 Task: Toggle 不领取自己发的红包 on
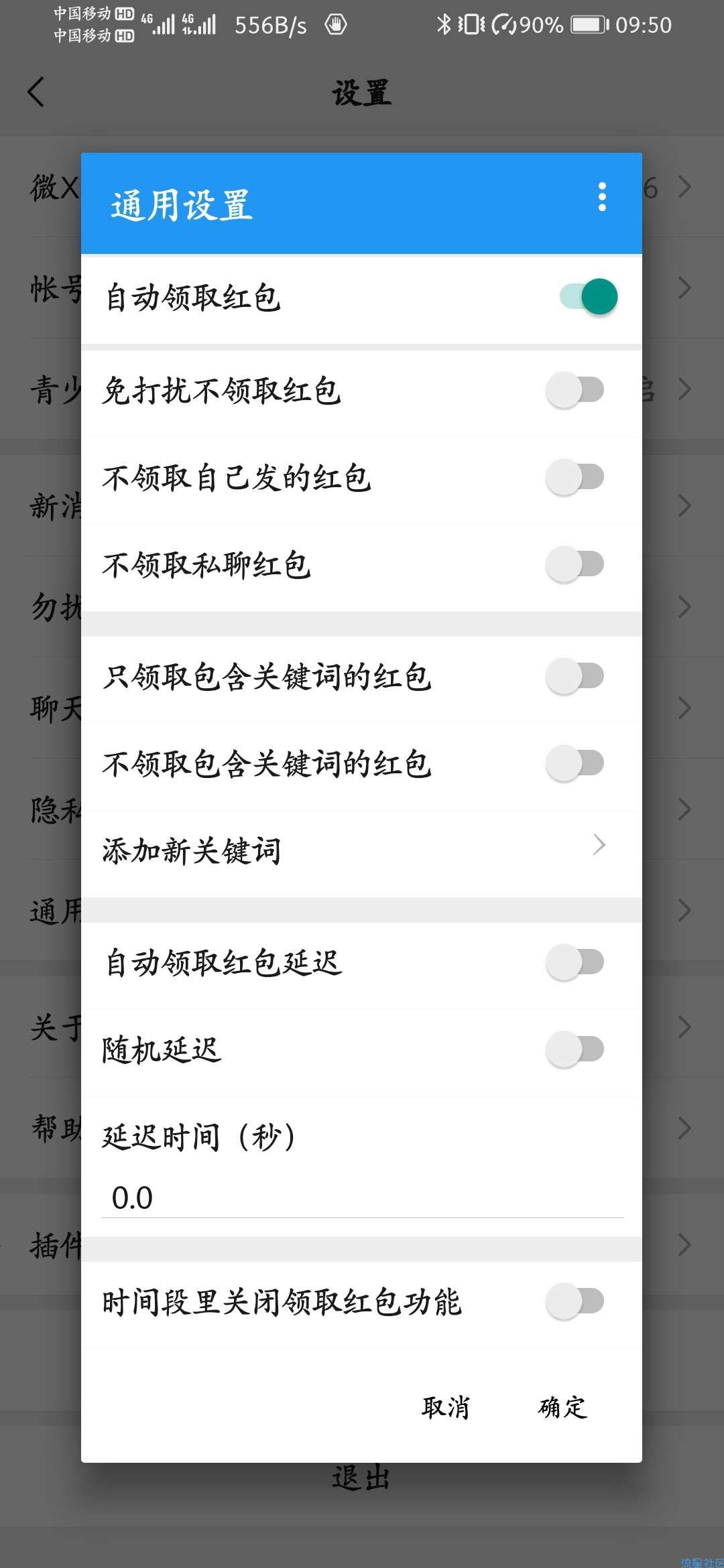tap(575, 477)
